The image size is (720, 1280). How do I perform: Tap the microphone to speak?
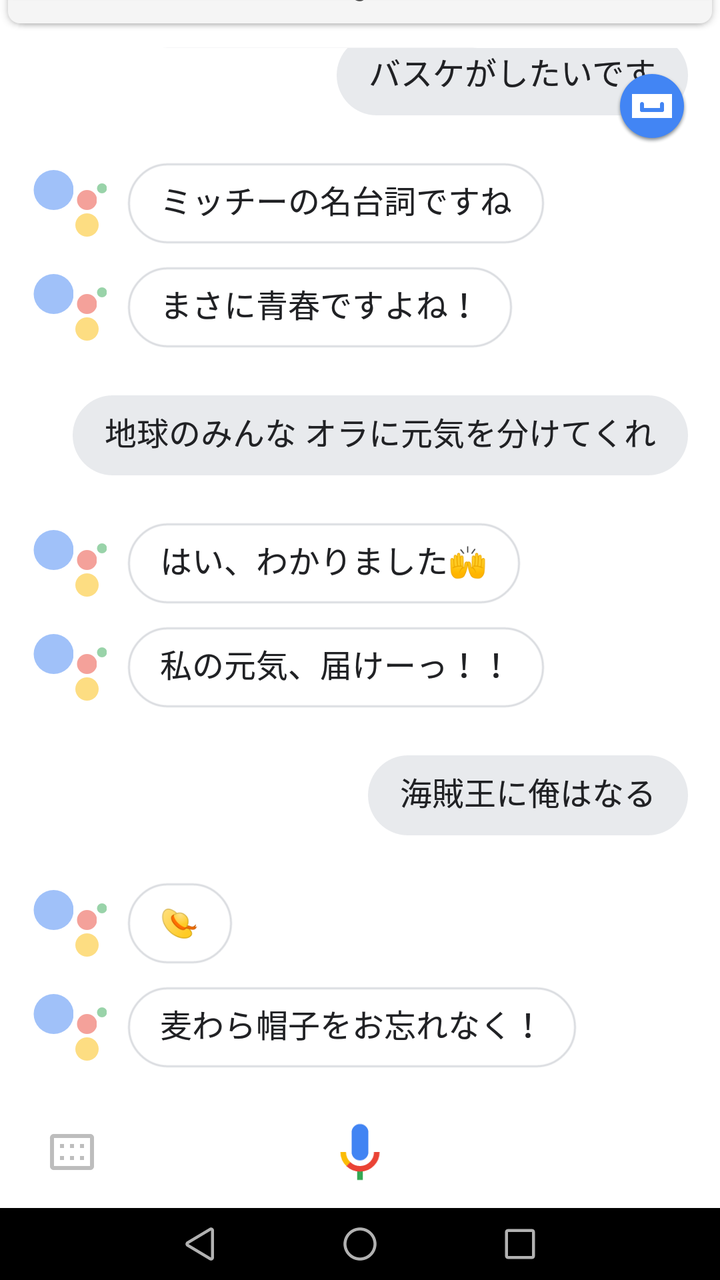pos(360,1152)
